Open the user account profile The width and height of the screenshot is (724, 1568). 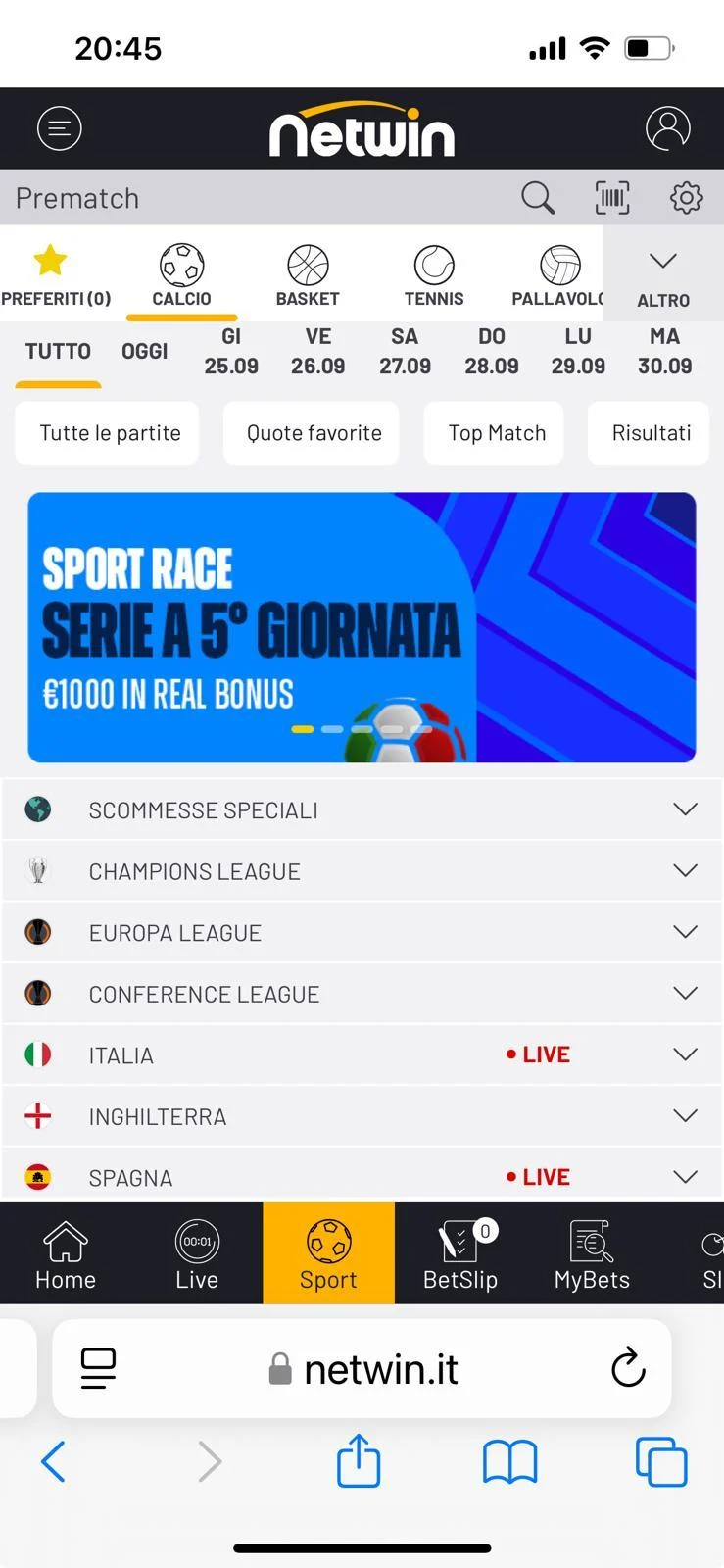tap(667, 128)
